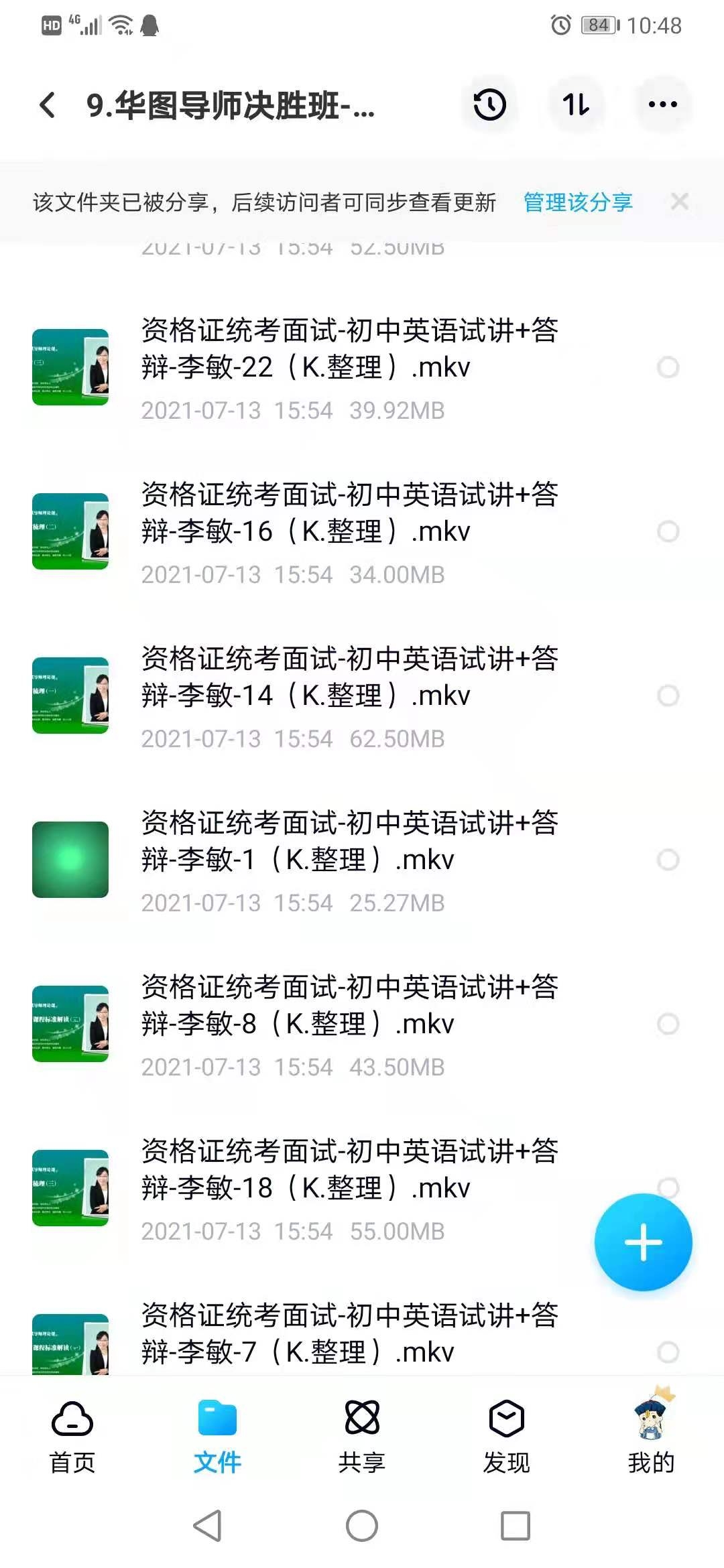
Task: Open the 李敏-8 mkv video file
Action: tap(349, 1024)
